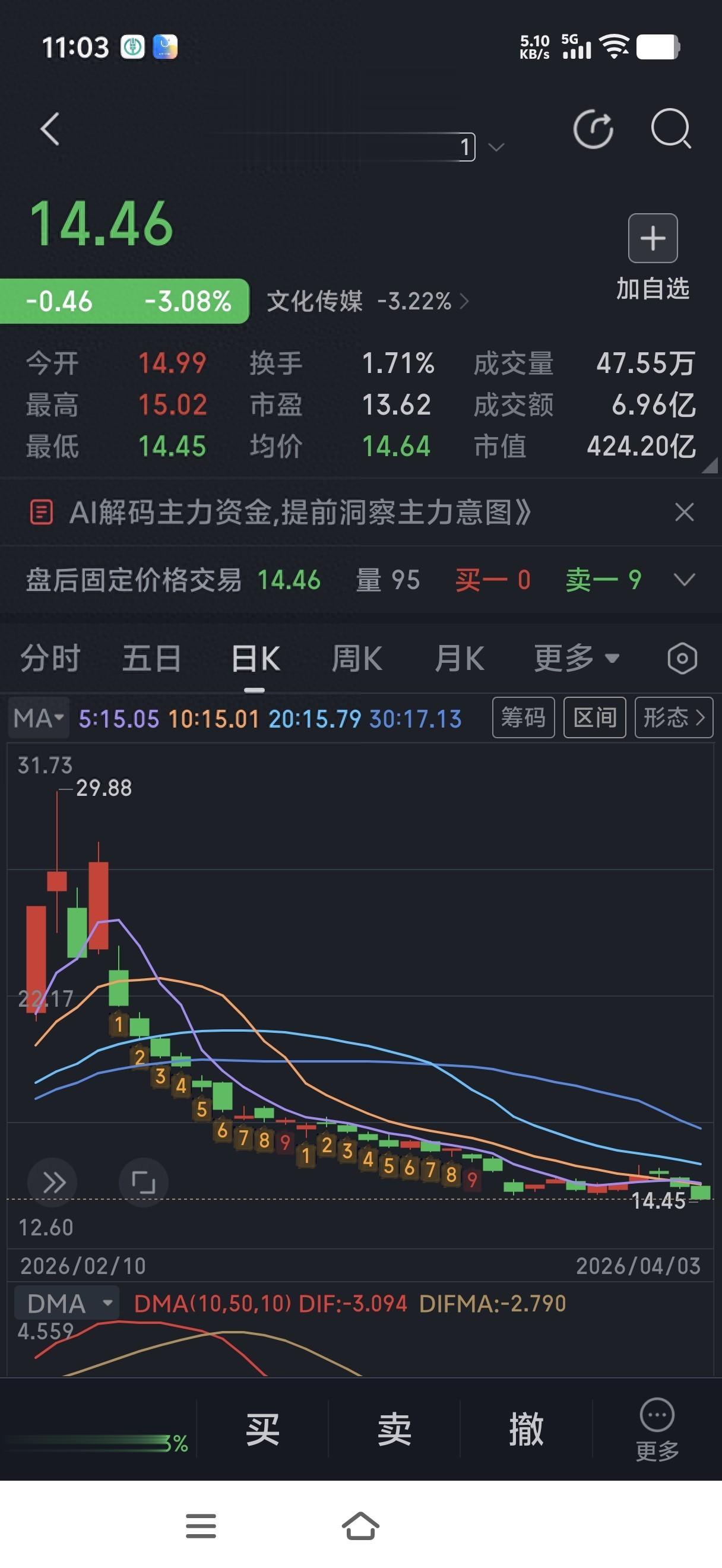Viewport: 722px width, 1568px height.
Task: Open the 更多 chart period dropdown
Action: tap(577, 659)
